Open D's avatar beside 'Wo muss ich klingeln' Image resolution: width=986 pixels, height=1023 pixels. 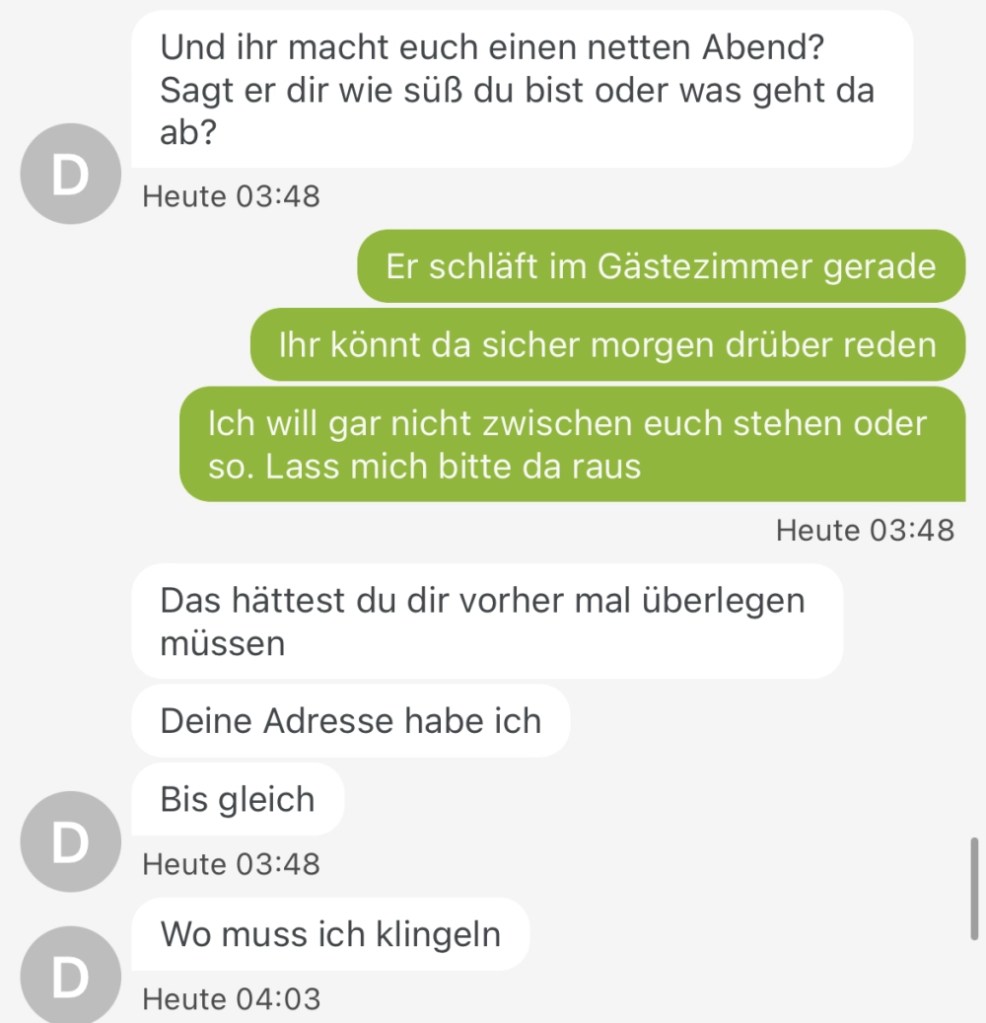[70, 975]
